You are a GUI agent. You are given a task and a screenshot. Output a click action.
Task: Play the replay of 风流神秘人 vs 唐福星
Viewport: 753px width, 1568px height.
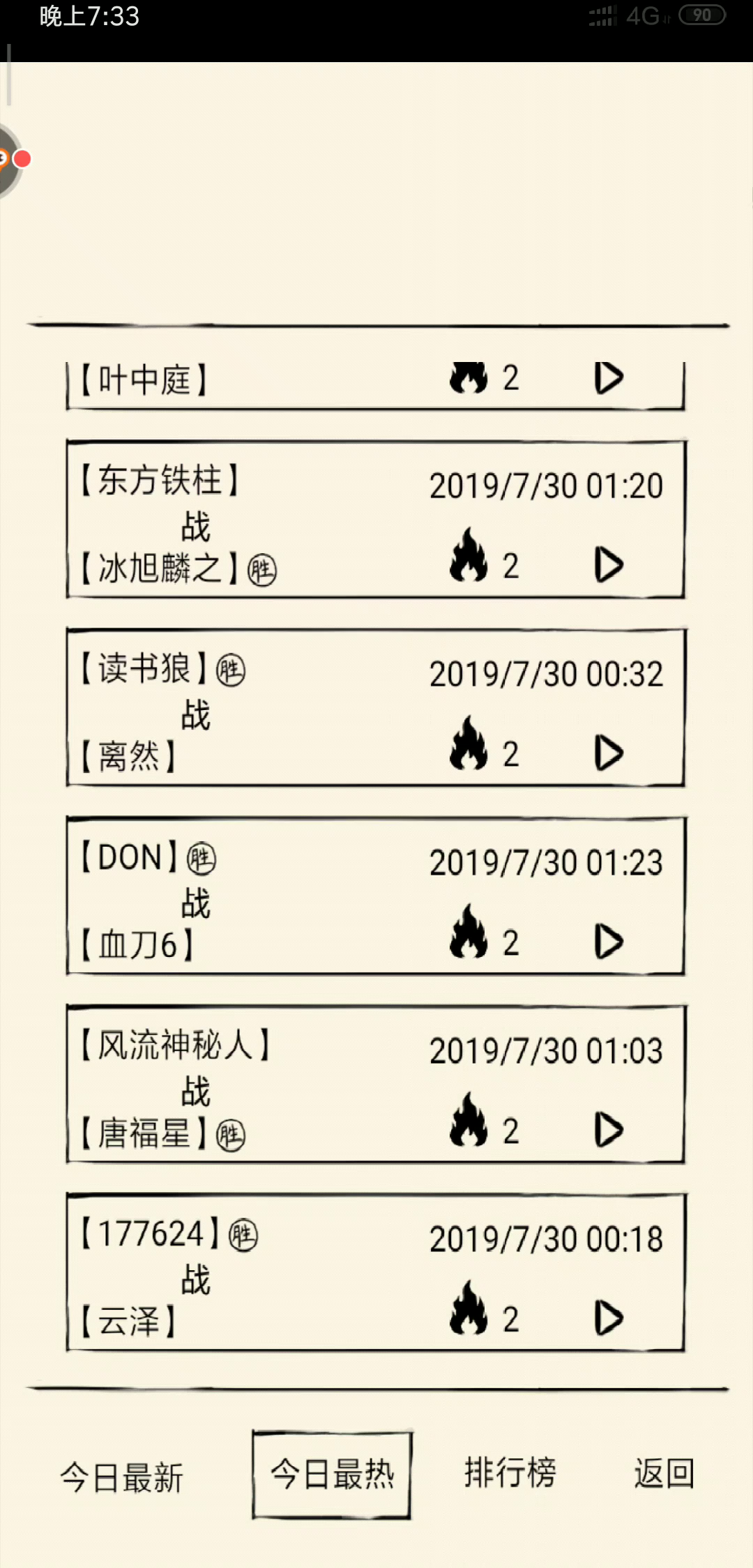pos(609,1130)
